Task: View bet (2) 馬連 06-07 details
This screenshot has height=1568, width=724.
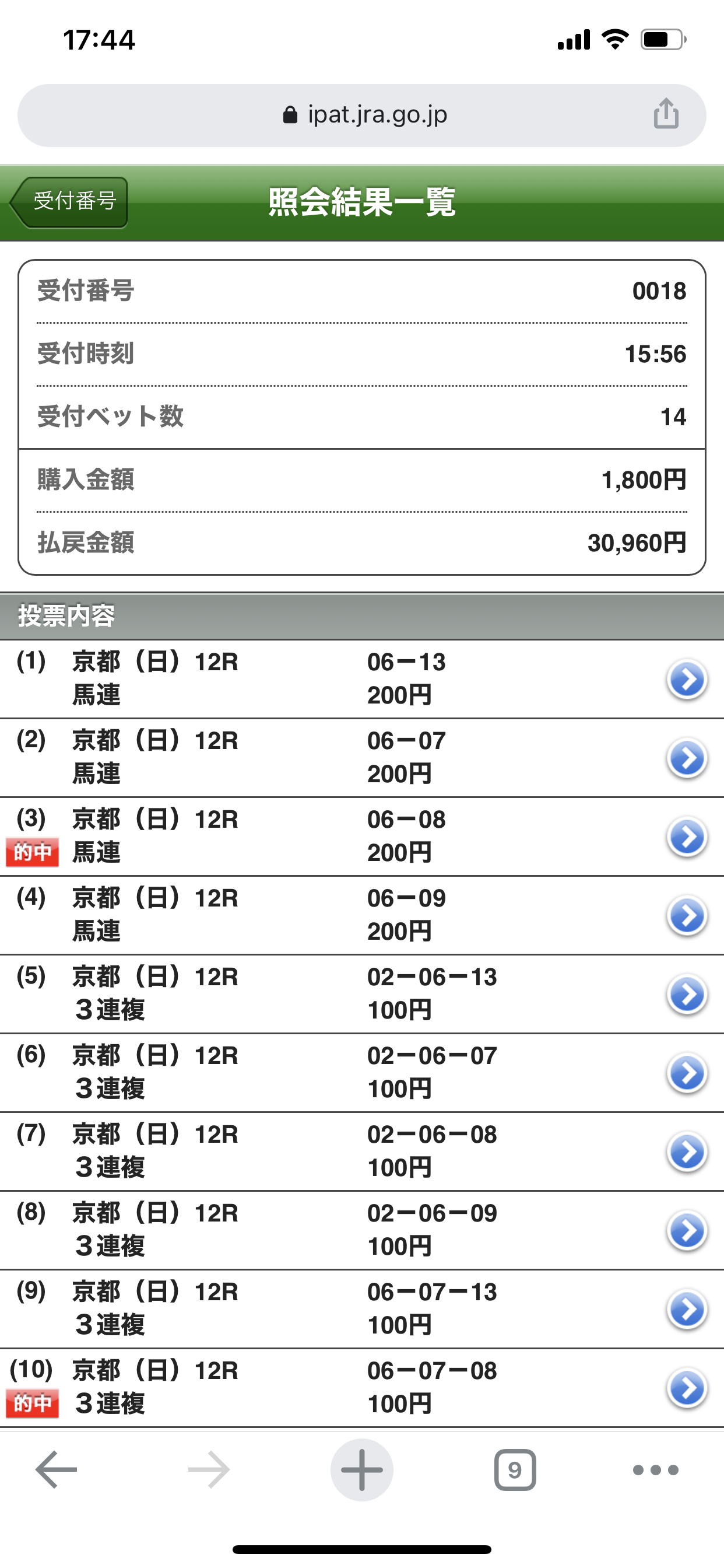Action: (687, 758)
